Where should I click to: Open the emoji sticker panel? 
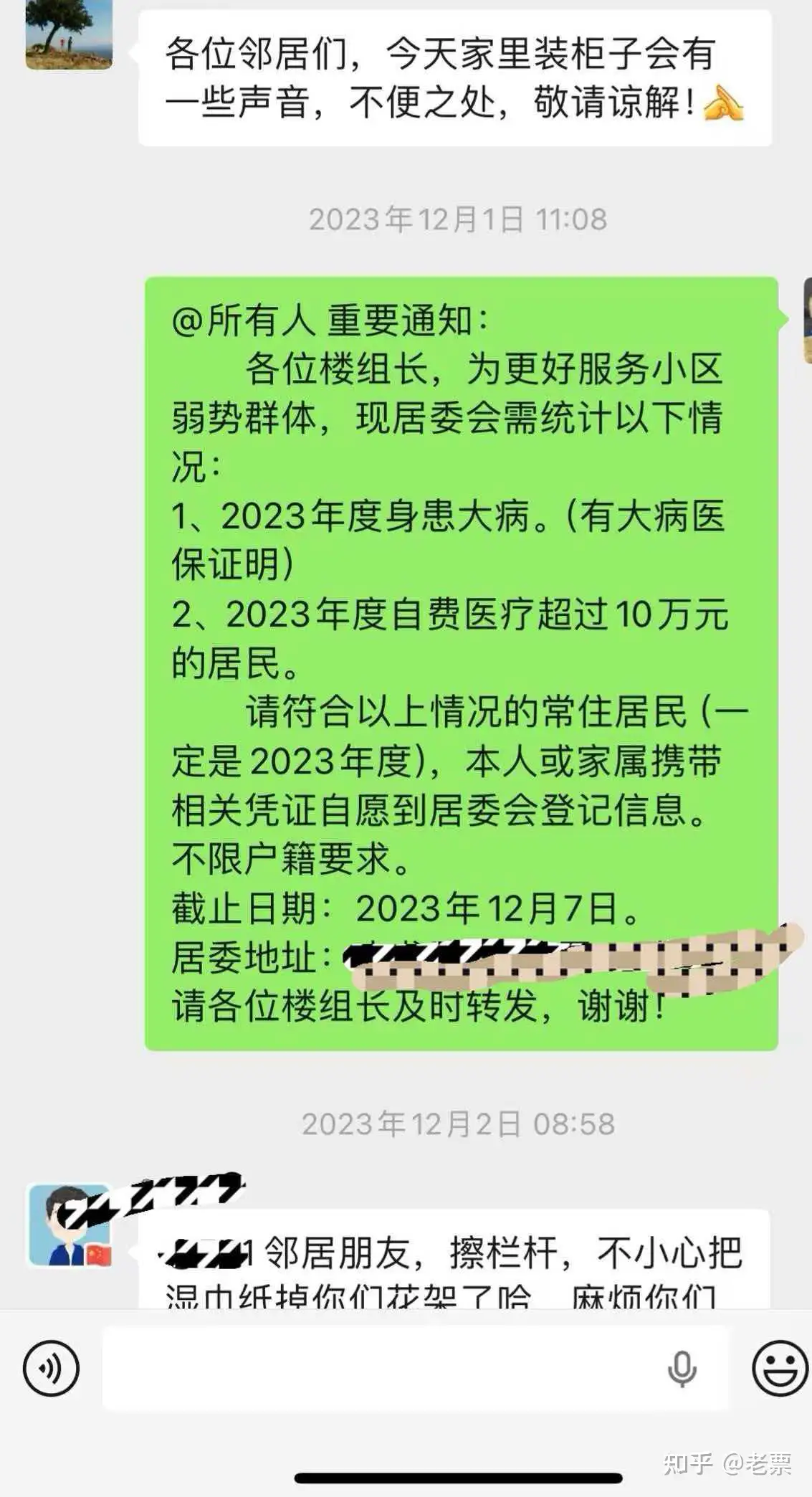click(x=780, y=1368)
